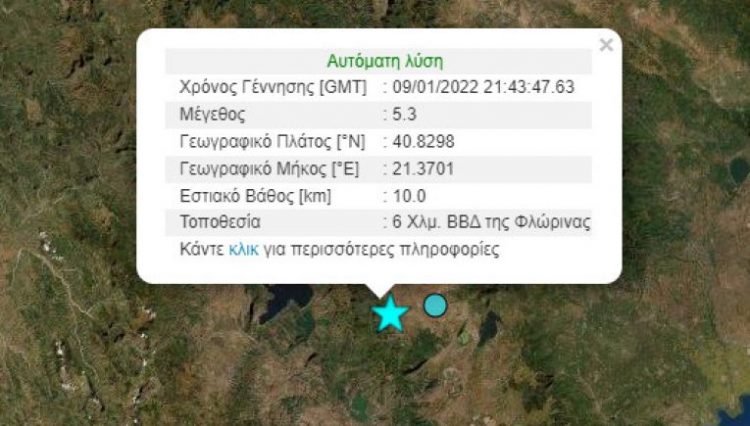Tap the teal circle marker on the map
Viewport: 750px width, 426px height.
click(x=434, y=305)
